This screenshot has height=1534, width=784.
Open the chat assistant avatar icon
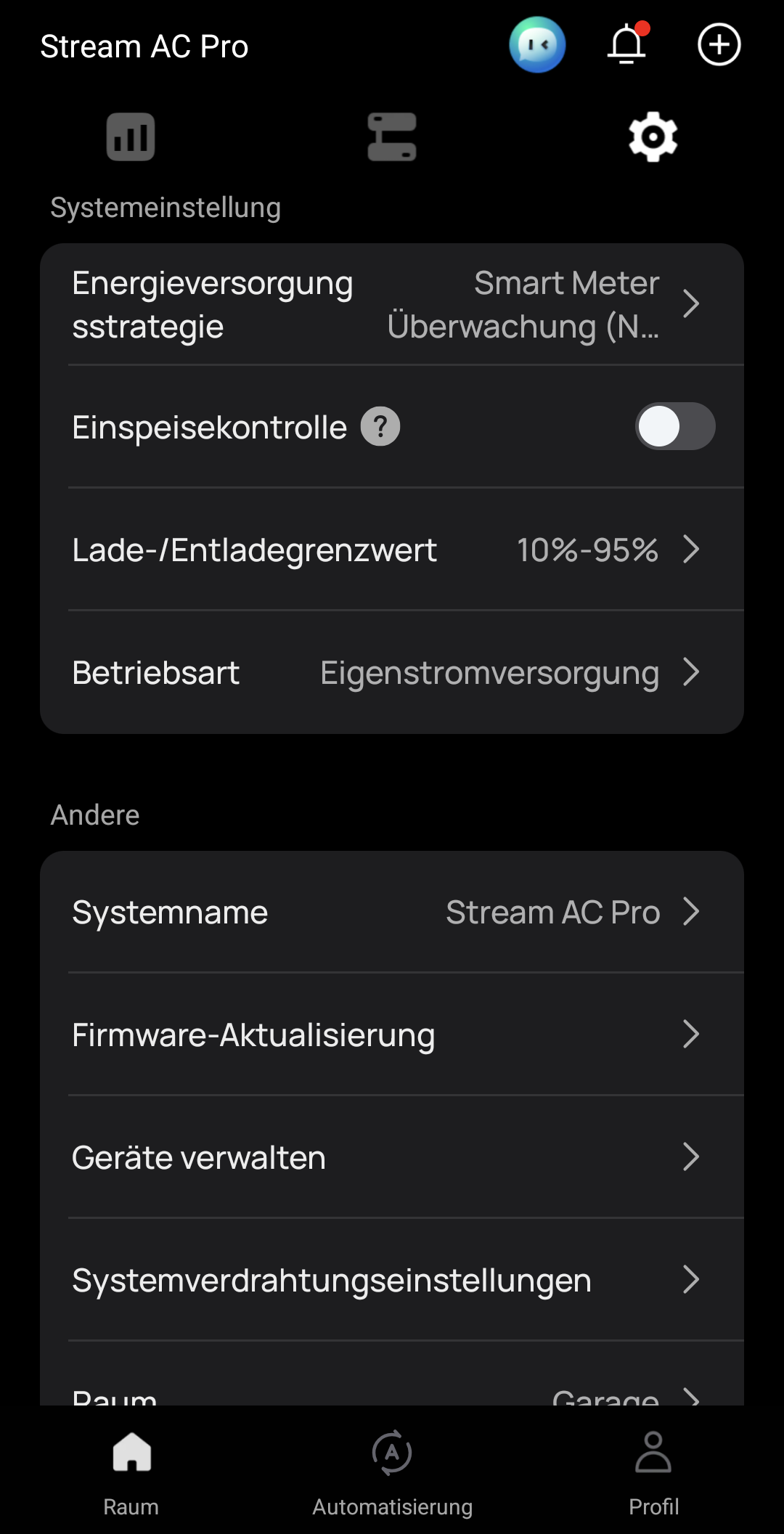[537, 45]
